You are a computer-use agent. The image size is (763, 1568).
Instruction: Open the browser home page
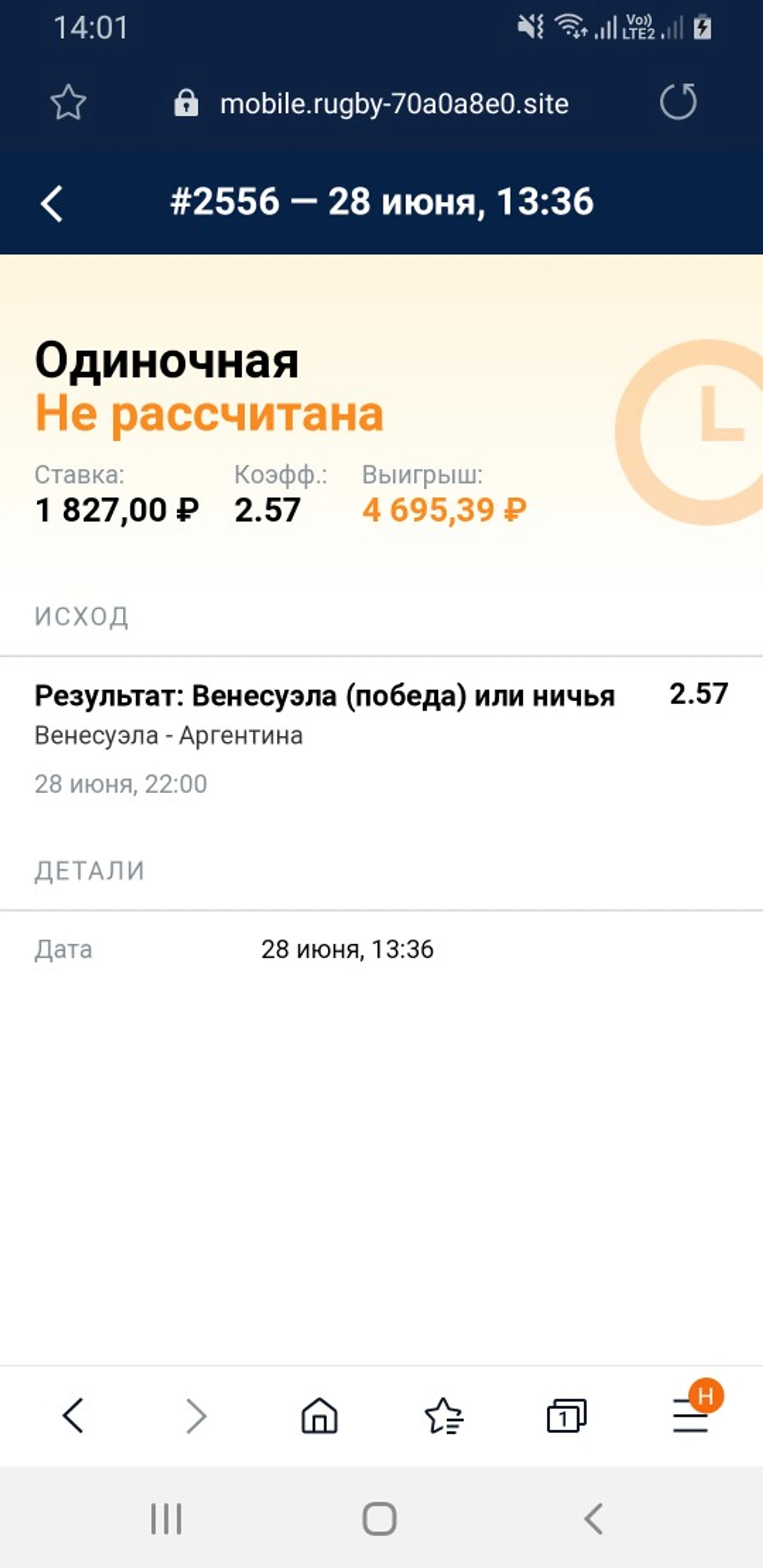[x=319, y=1415]
